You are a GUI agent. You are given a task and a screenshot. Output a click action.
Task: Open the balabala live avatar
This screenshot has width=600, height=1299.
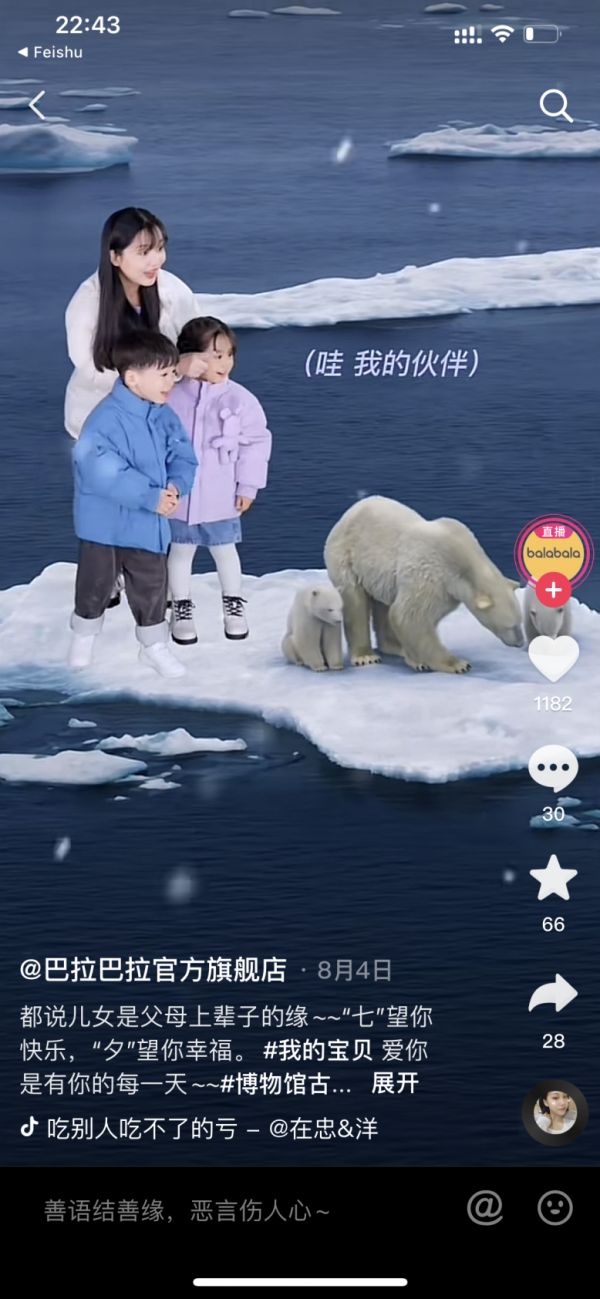553,553
